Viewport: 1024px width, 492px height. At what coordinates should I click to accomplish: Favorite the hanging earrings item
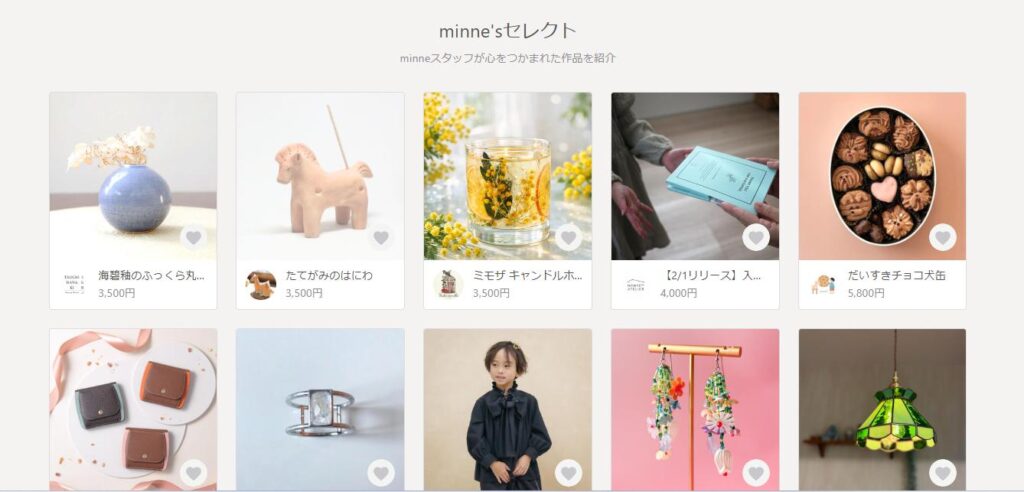pos(756,472)
